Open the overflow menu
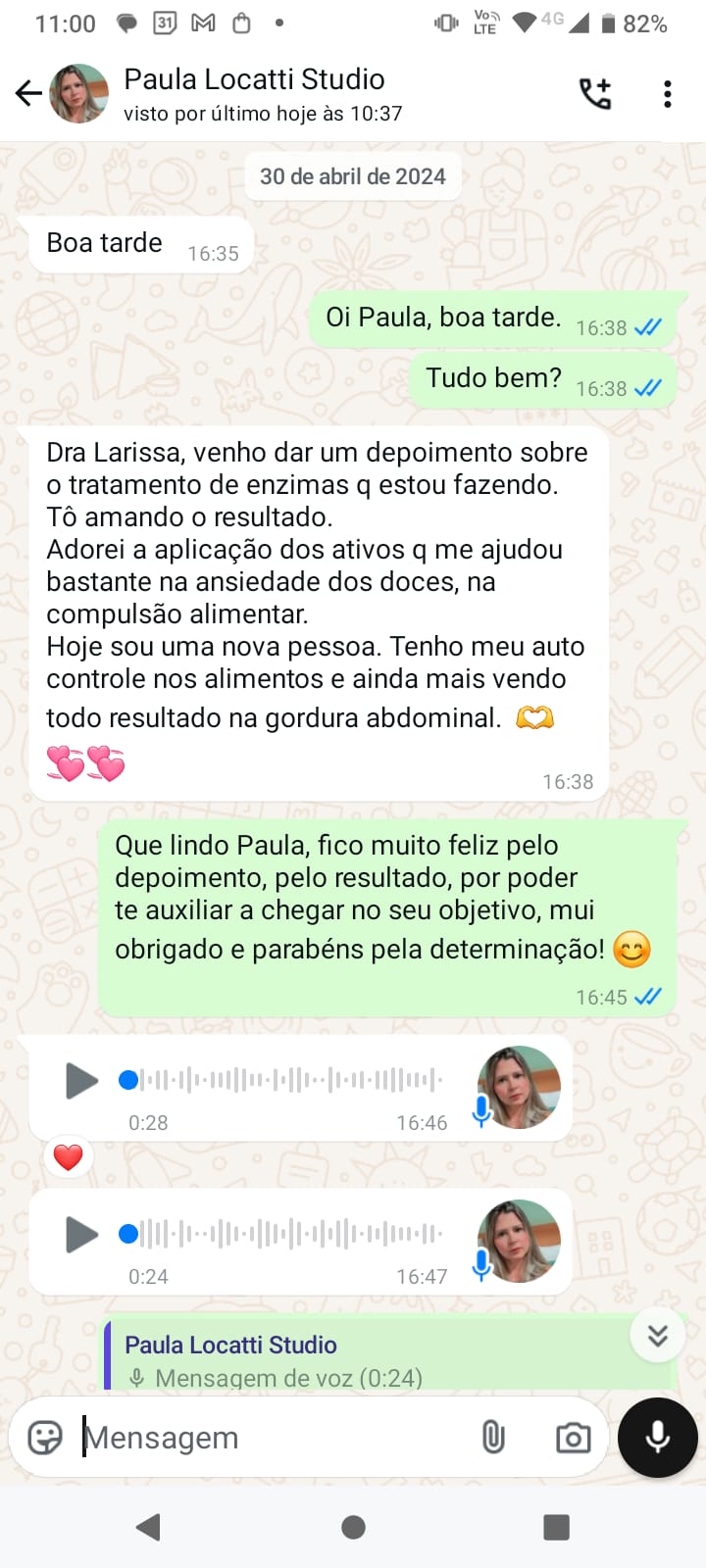Image resolution: width=706 pixels, height=1568 pixels. (668, 94)
